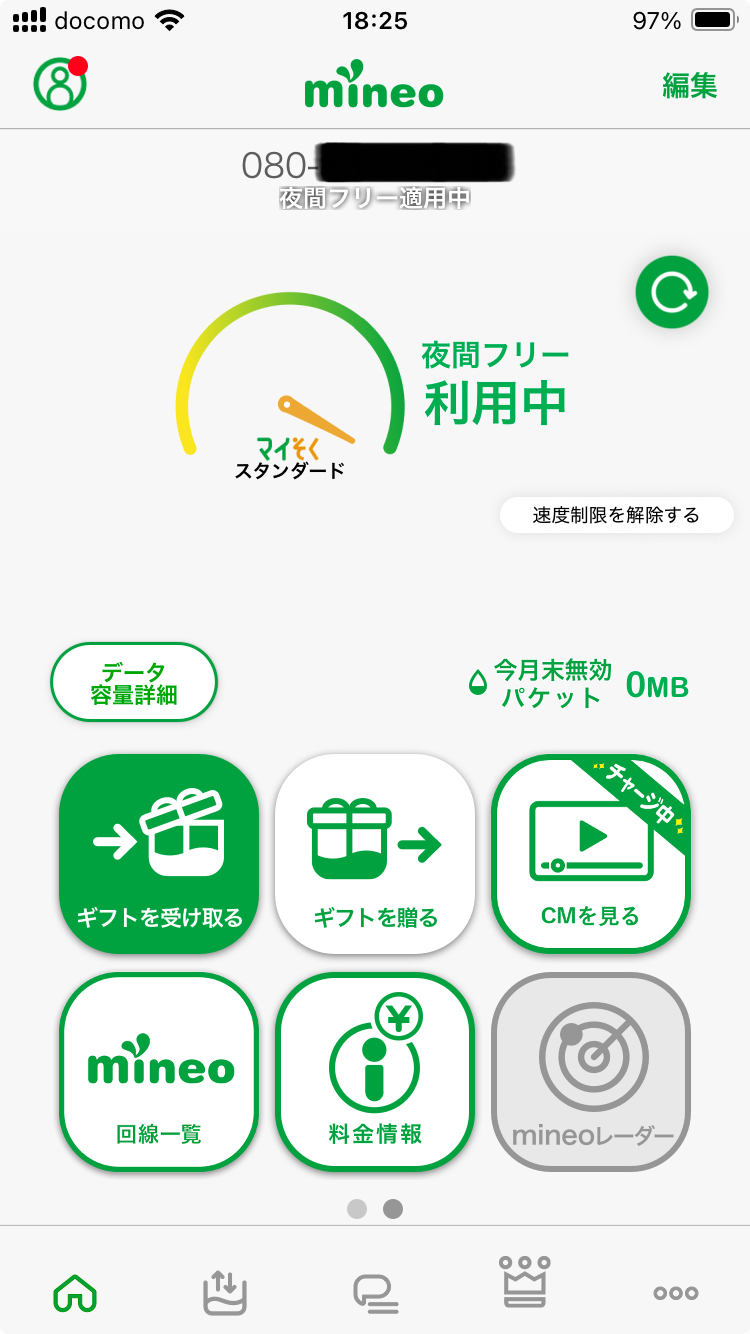Screen dimensions: 750x1334
Task: View 料金情報 billing information
Action: [x=375, y=1071]
